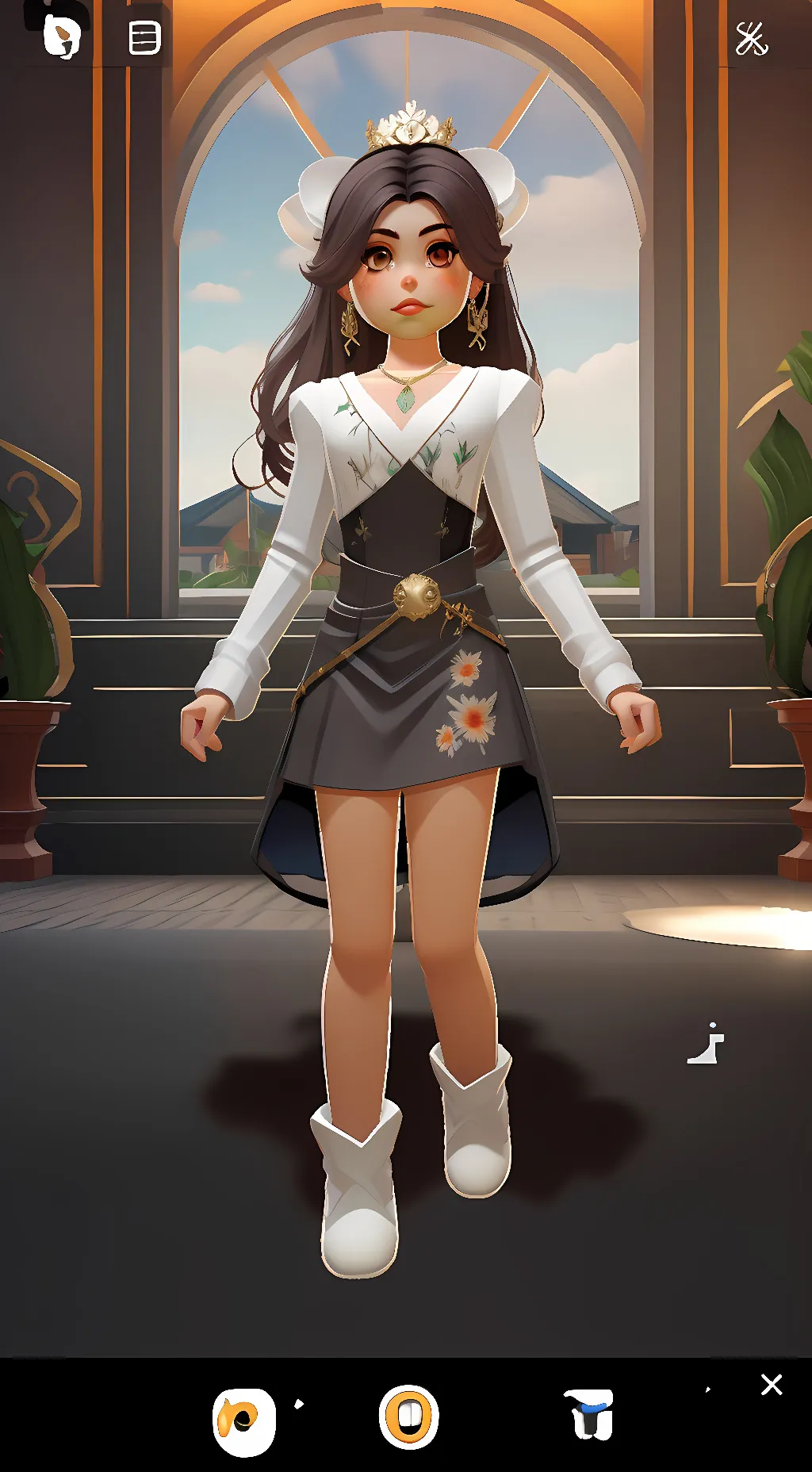This screenshot has height=1472, width=812.
Task: Select the round orange ring item
Action: tap(408, 1416)
